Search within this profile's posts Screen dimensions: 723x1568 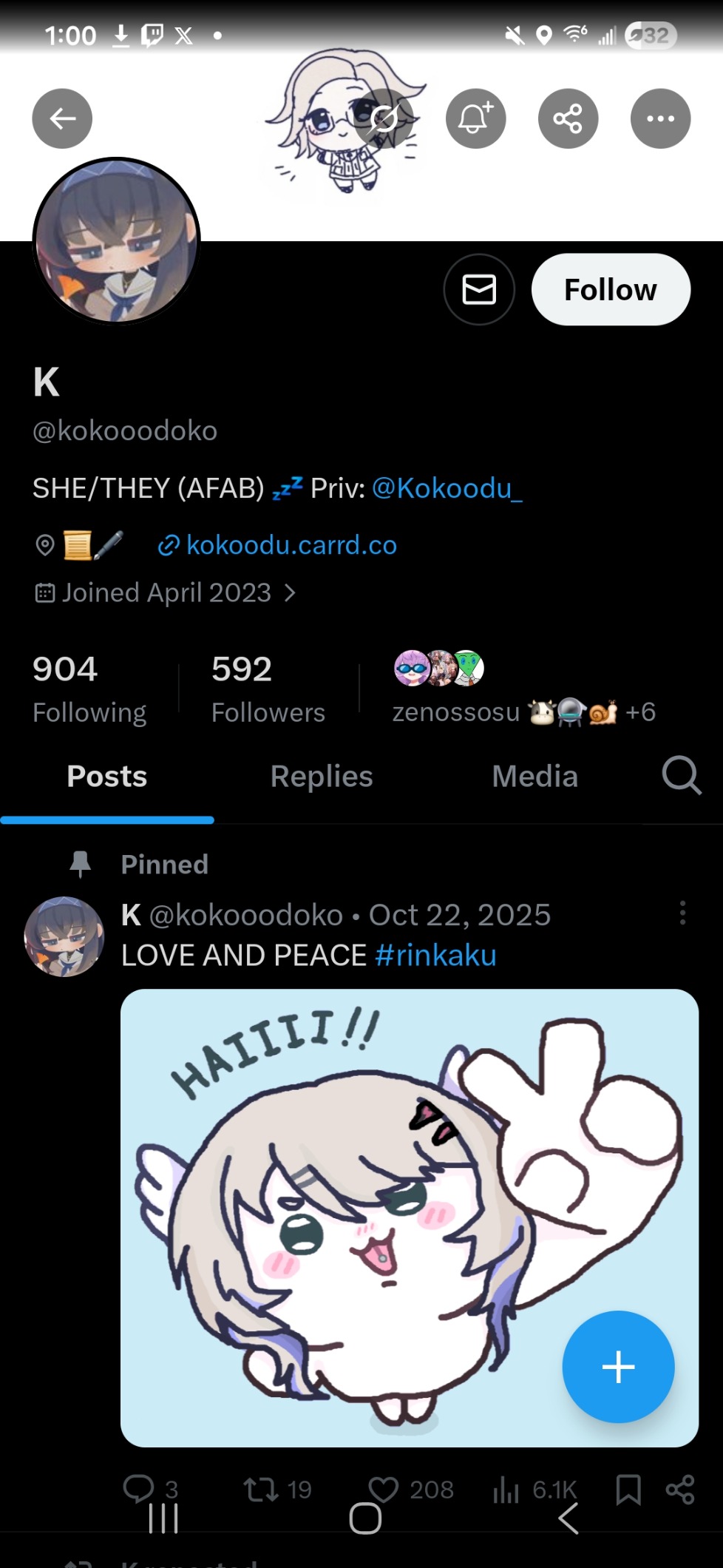pos(681,775)
